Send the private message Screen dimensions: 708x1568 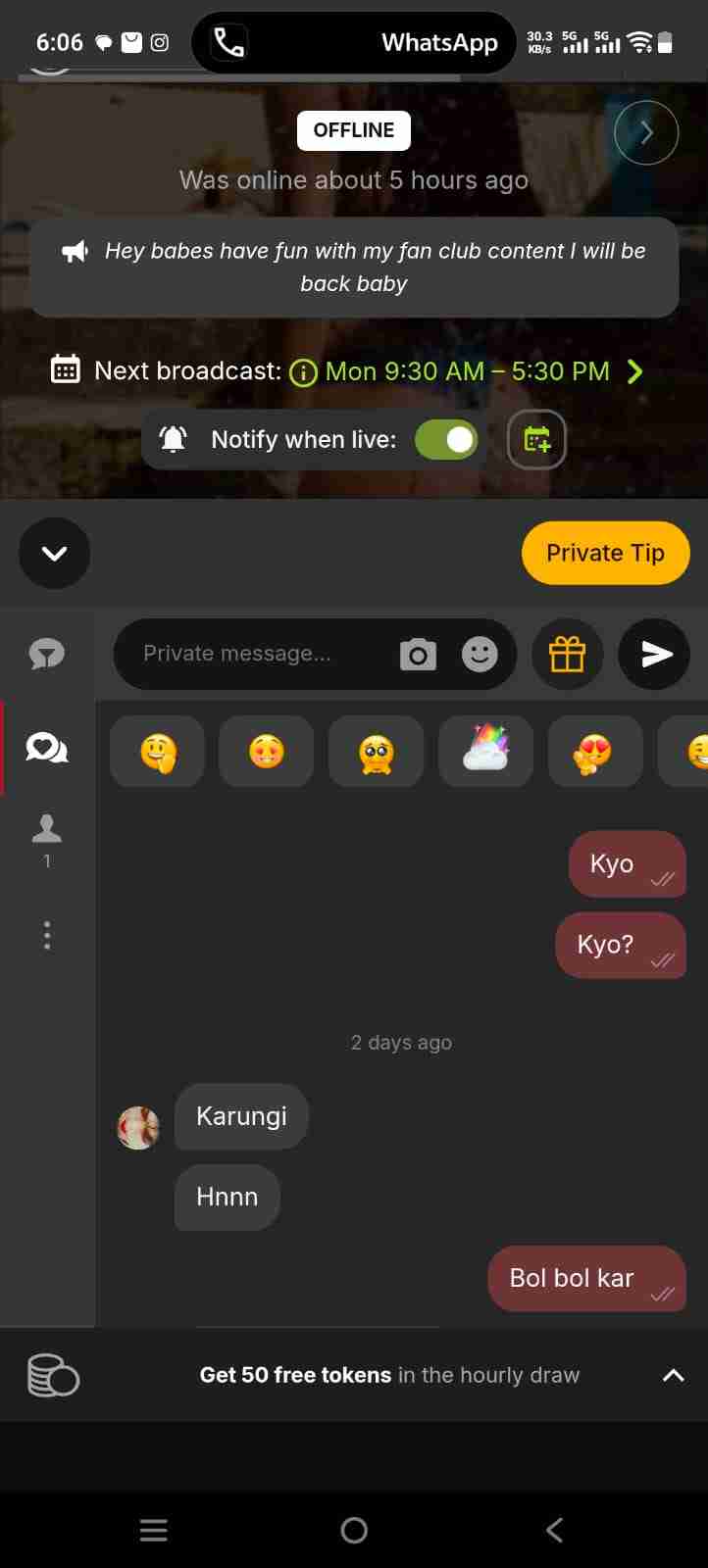653,654
